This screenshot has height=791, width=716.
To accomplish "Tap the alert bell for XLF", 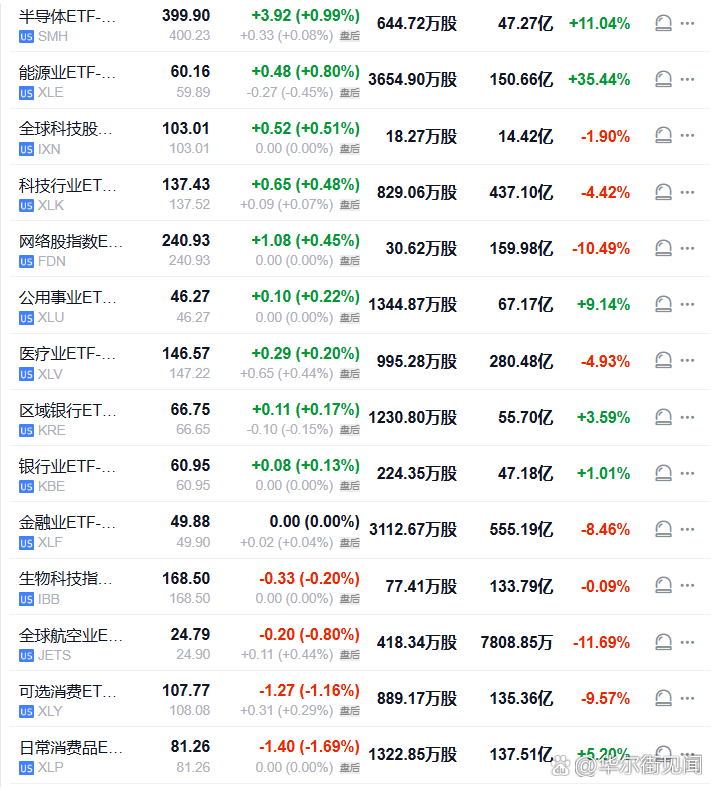I will [663, 529].
